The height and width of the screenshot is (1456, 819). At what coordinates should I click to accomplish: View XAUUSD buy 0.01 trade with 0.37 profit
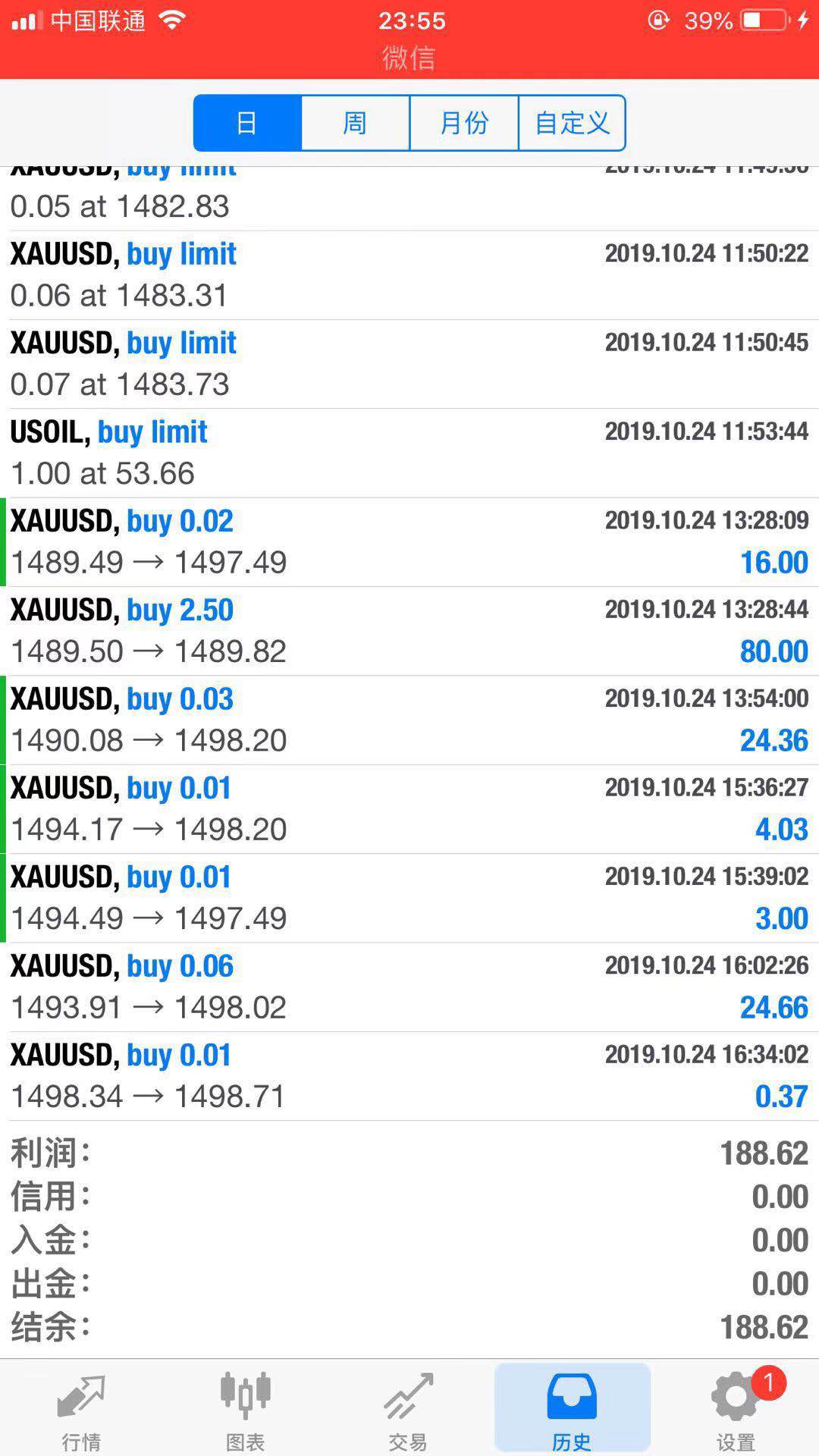pyautogui.click(x=409, y=1076)
